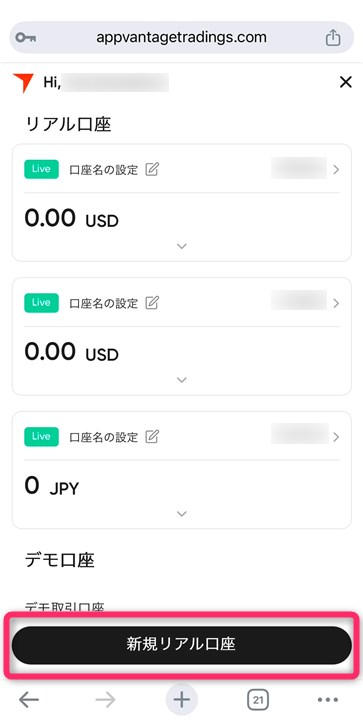The height and width of the screenshot is (722, 363).
Task: Open the JPY account via its chevron
Action: coord(336,437)
